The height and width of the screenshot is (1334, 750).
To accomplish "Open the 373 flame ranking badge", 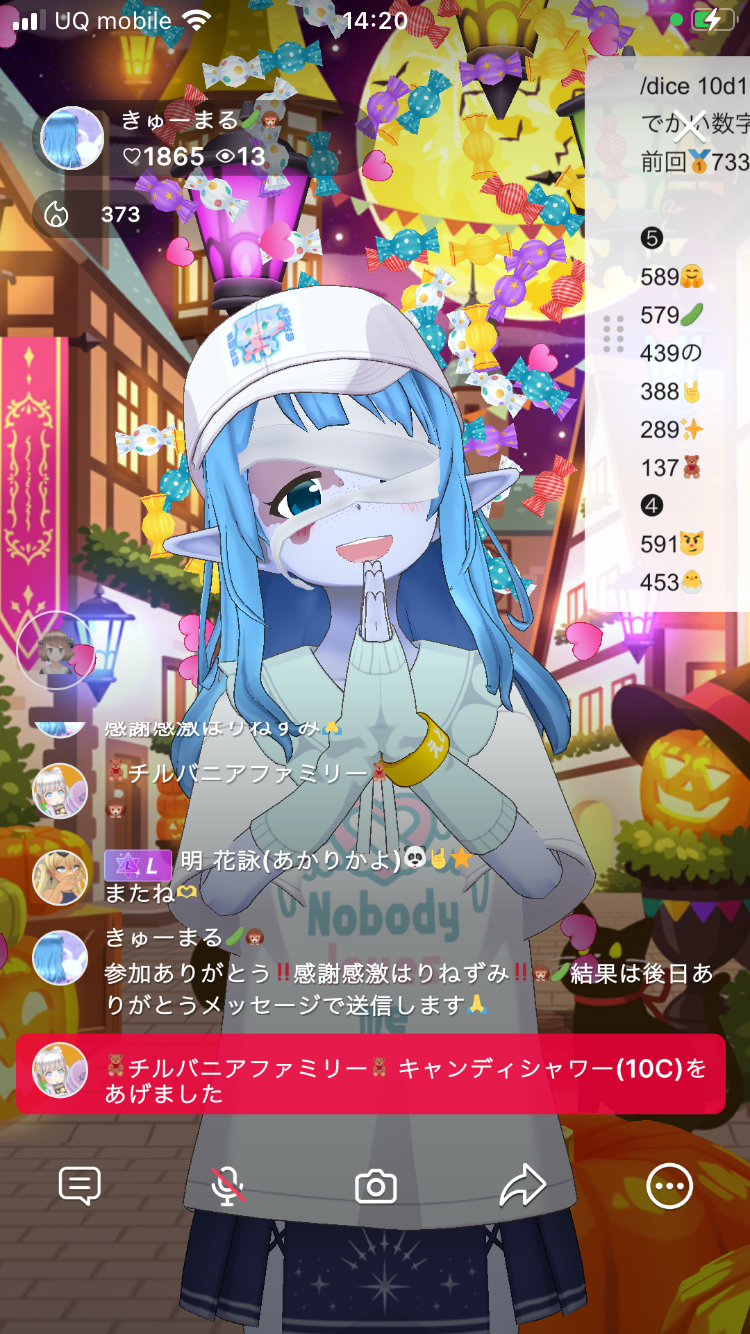I will tap(95, 214).
